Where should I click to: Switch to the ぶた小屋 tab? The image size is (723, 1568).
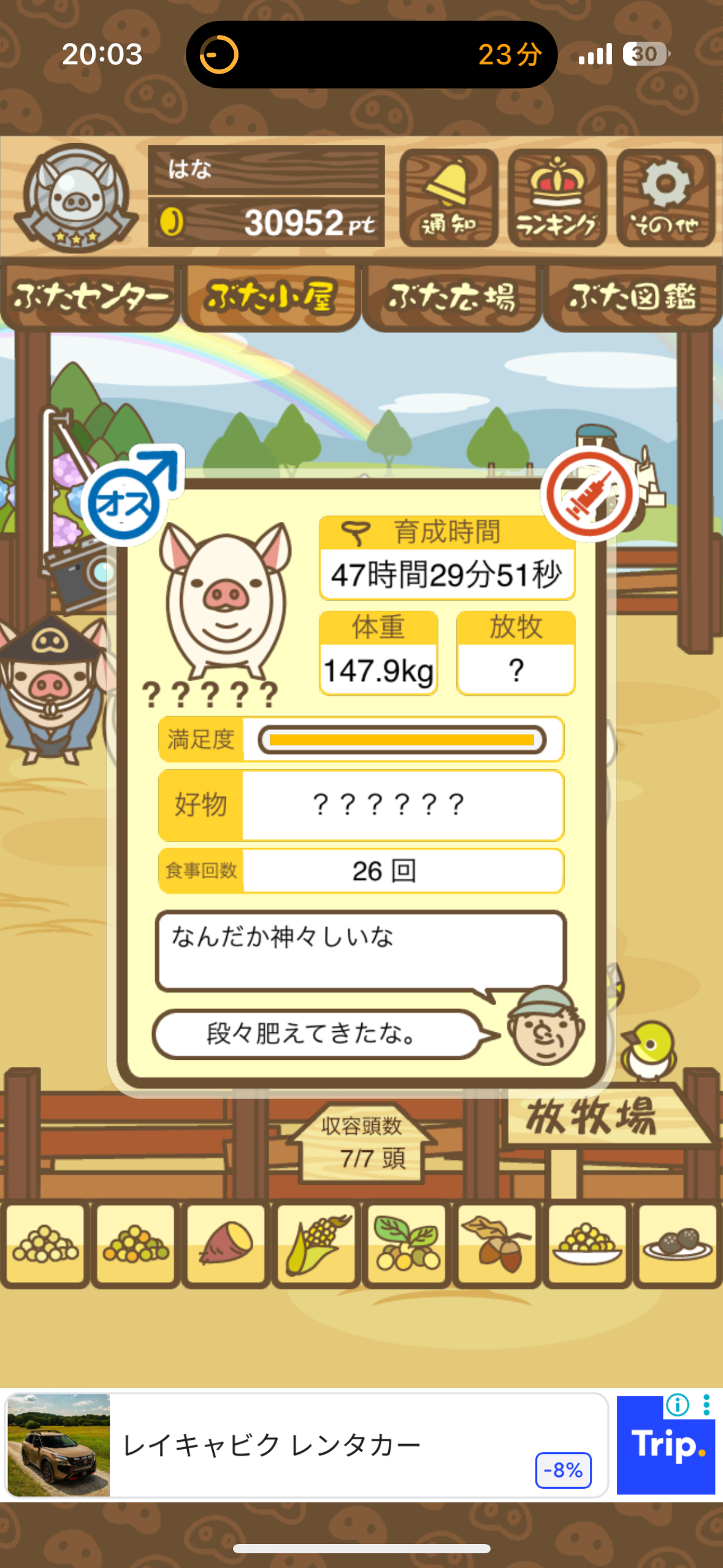(270, 298)
